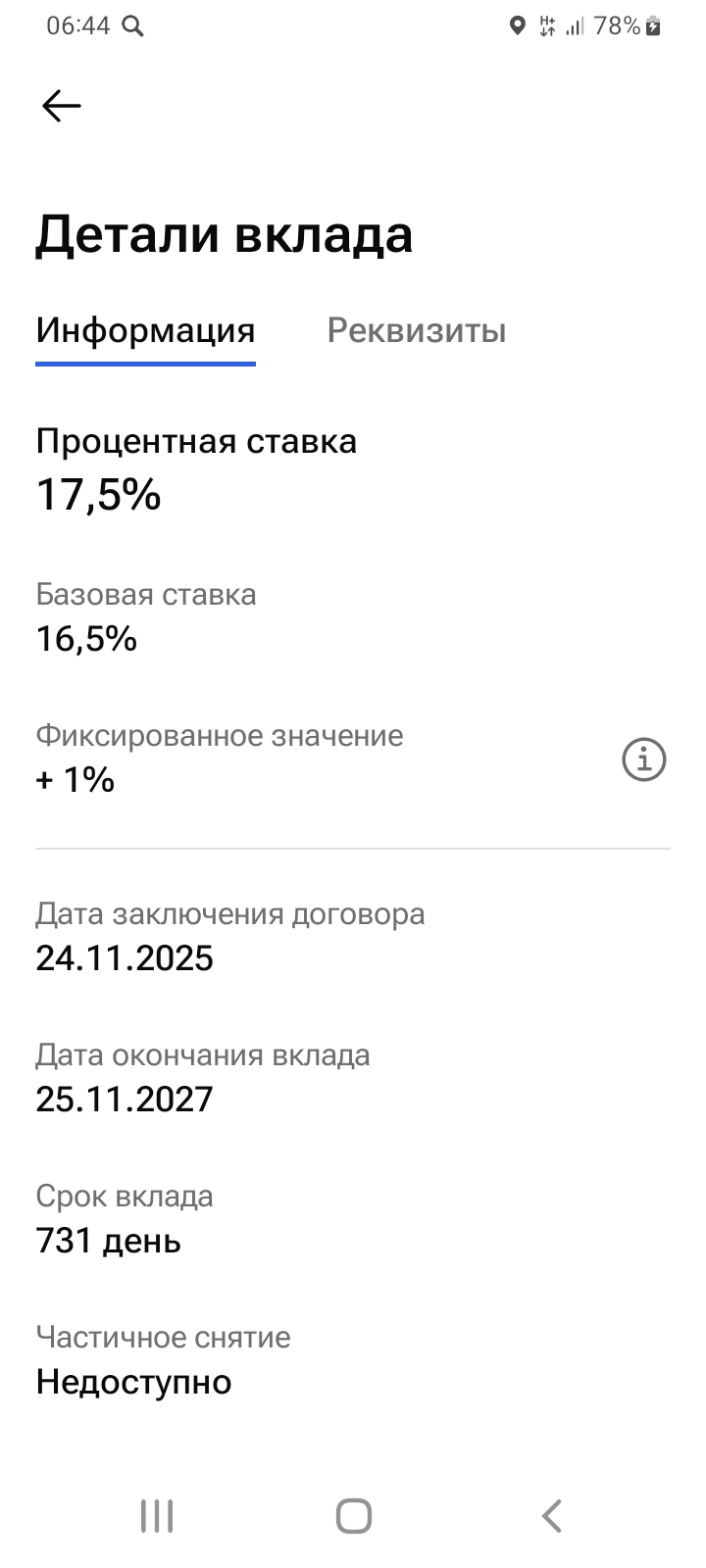Go back from deposit details
This screenshot has height=1568, width=706.
61,106
